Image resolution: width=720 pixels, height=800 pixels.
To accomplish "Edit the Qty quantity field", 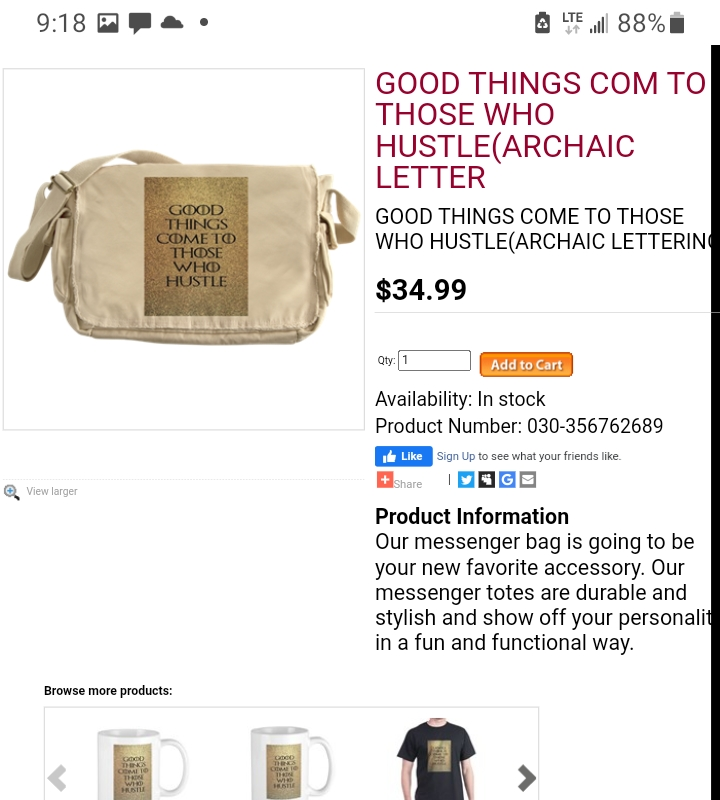I will [434, 361].
